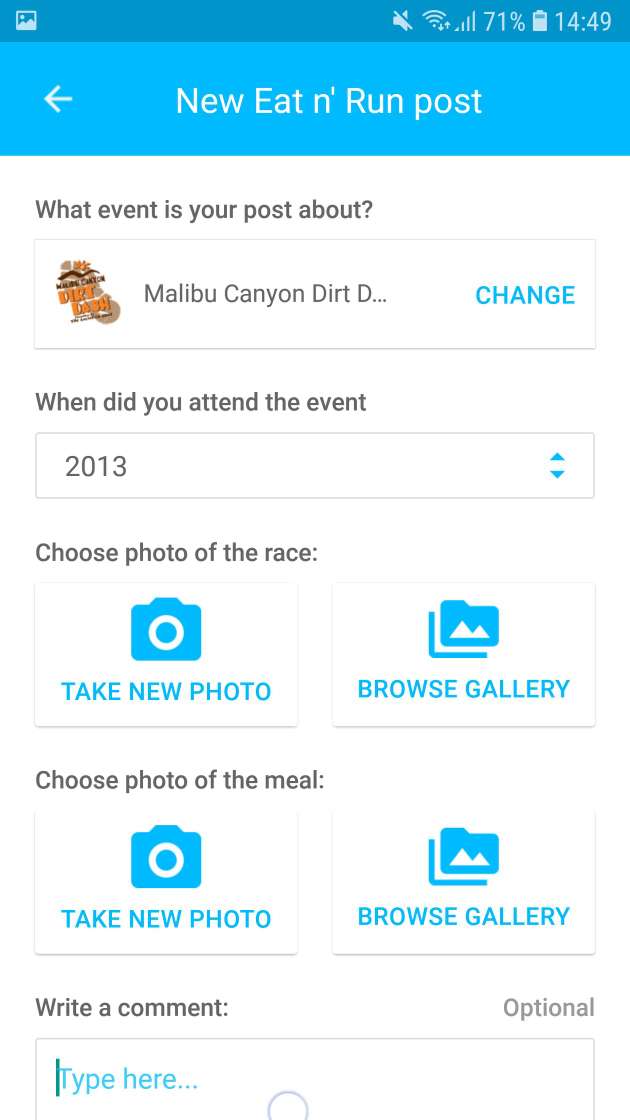Browse gallery for a meal photo

click(x=464, y=882)
